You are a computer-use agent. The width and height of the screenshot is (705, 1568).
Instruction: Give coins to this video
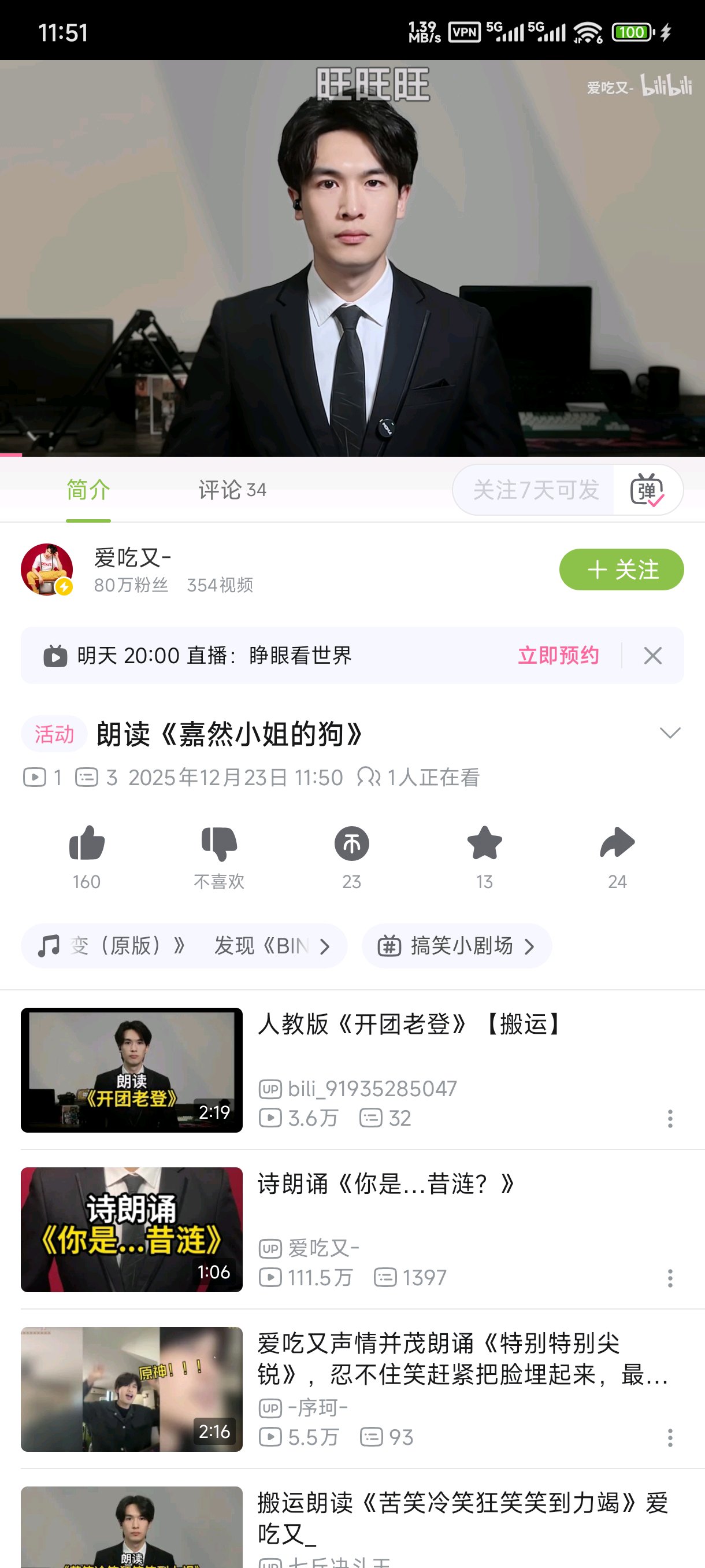351,844
